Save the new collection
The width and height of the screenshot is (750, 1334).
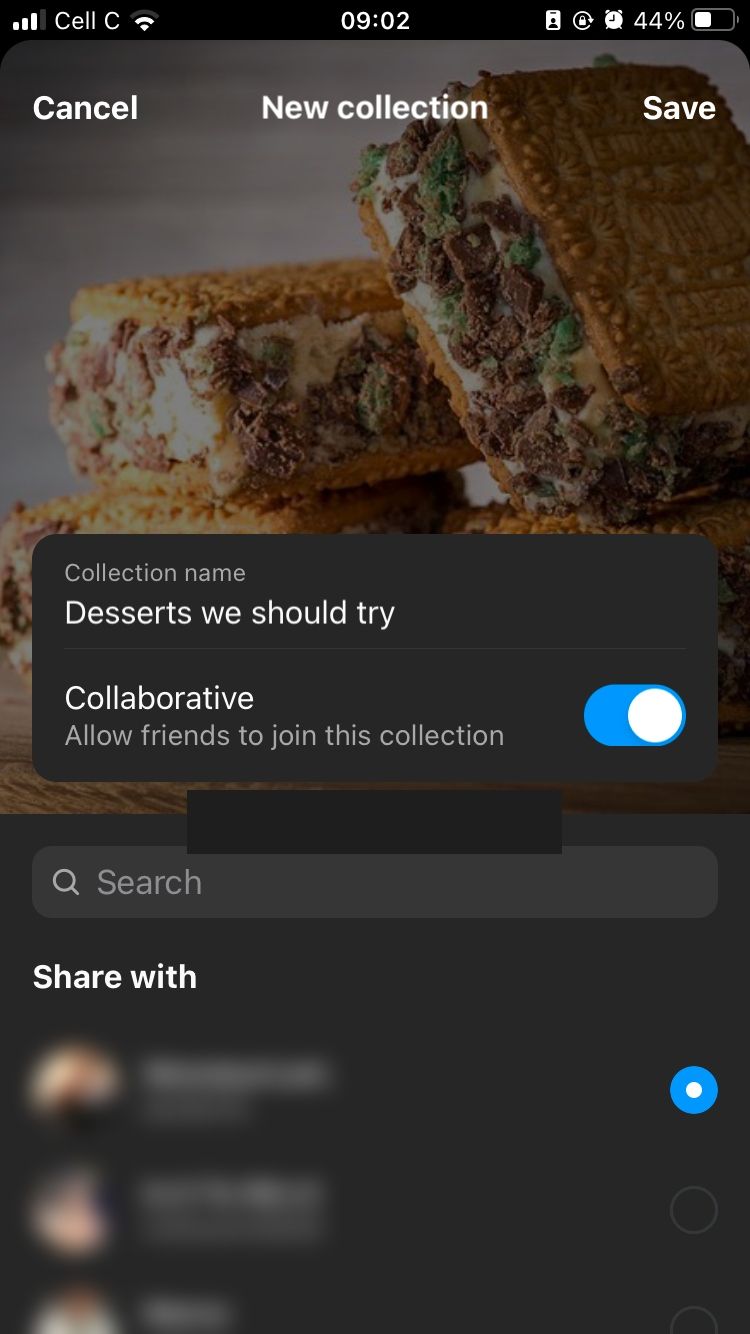tap(678, 108)
